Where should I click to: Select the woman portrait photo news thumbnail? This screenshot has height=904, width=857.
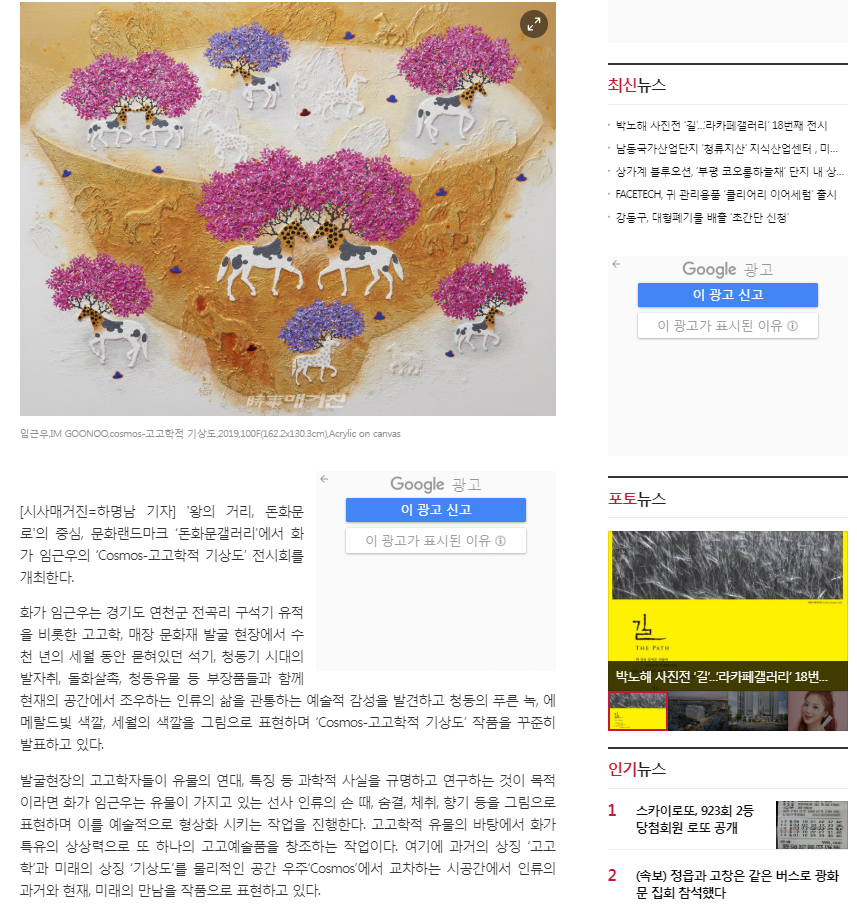[x=817, y=711]
